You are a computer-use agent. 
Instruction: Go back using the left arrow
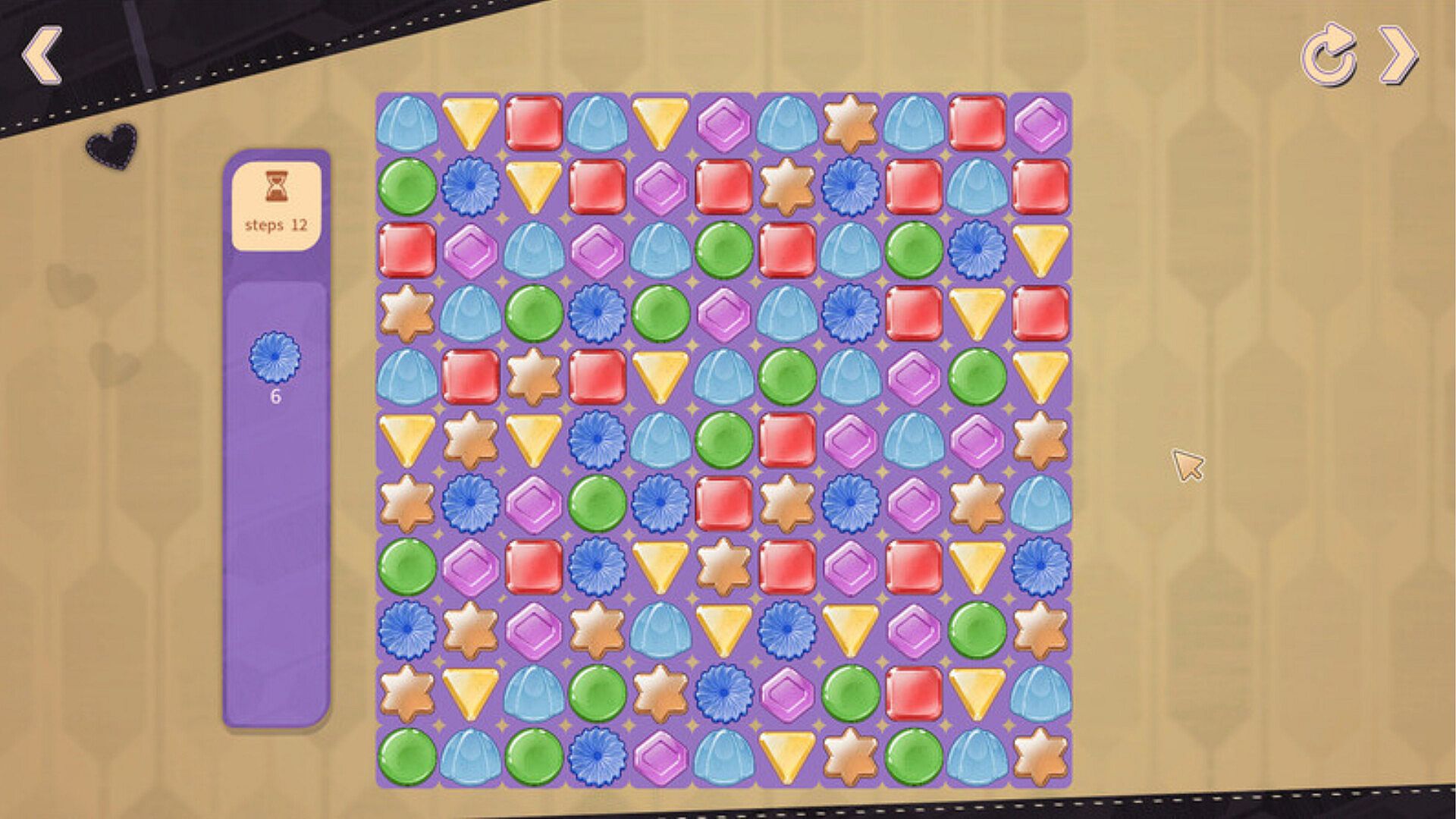[42, 55]
